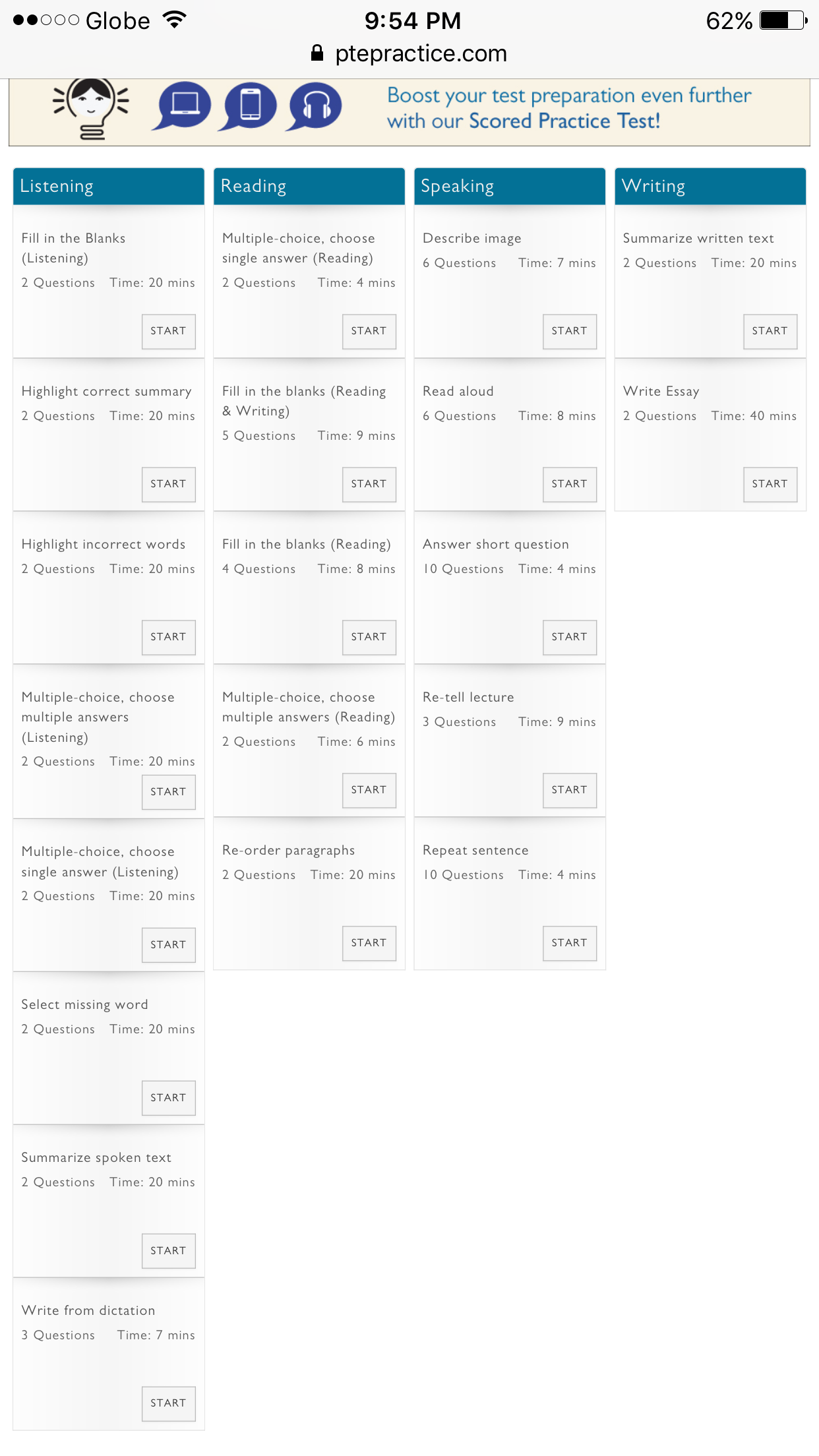Start Multiple-choice single answer (Reading)
Screen dimensions: 819x1456
pyautogui.click(x=369, y=331)
